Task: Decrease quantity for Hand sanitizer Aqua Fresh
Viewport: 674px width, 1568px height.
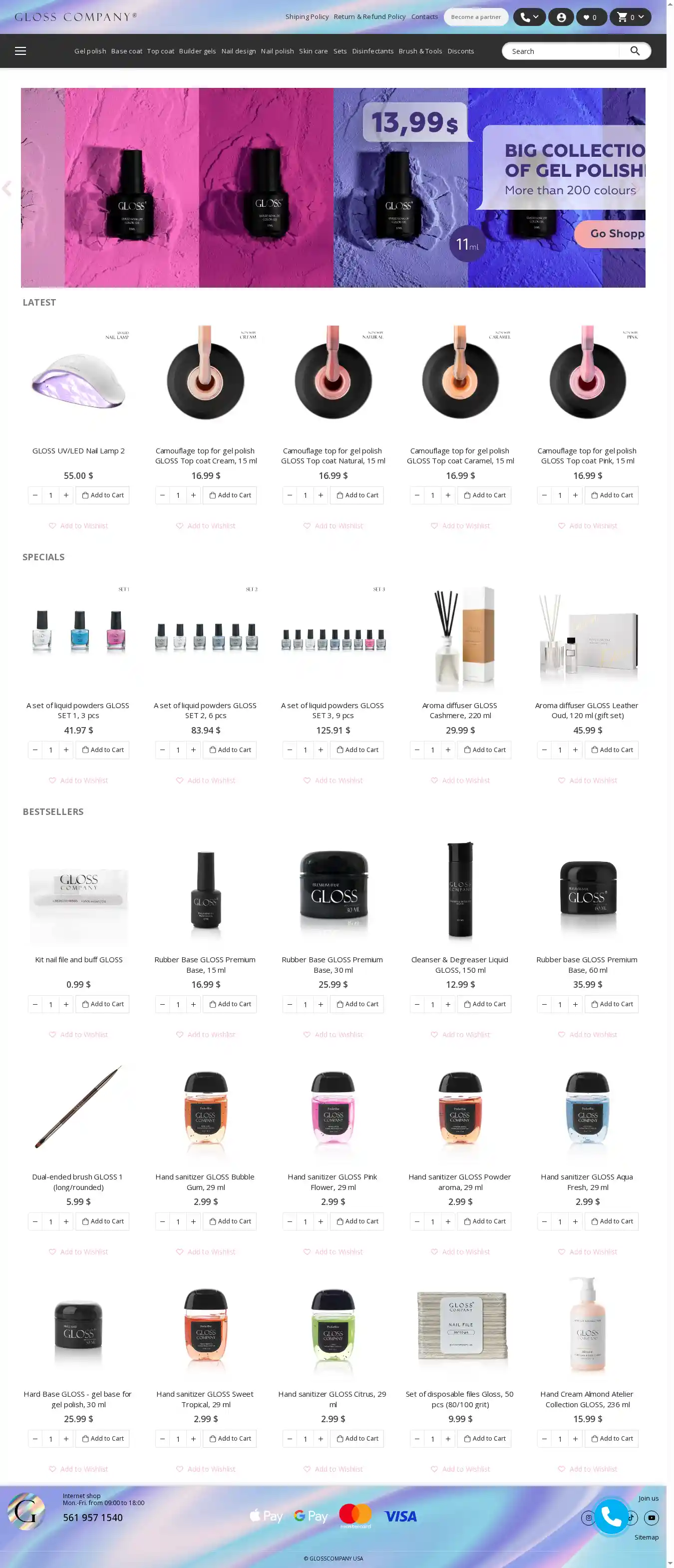Action: [544, 1221]
